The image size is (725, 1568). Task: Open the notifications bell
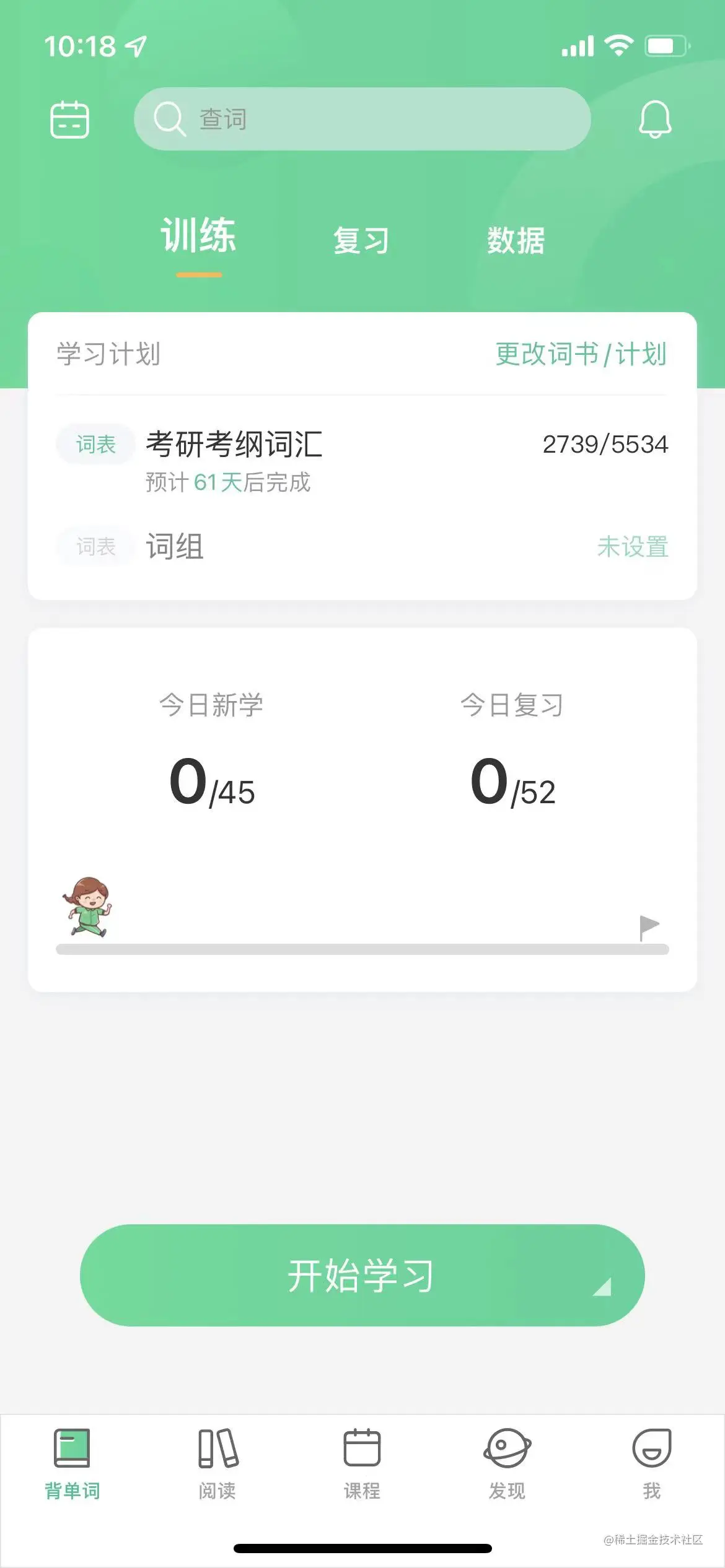(654, 119)
